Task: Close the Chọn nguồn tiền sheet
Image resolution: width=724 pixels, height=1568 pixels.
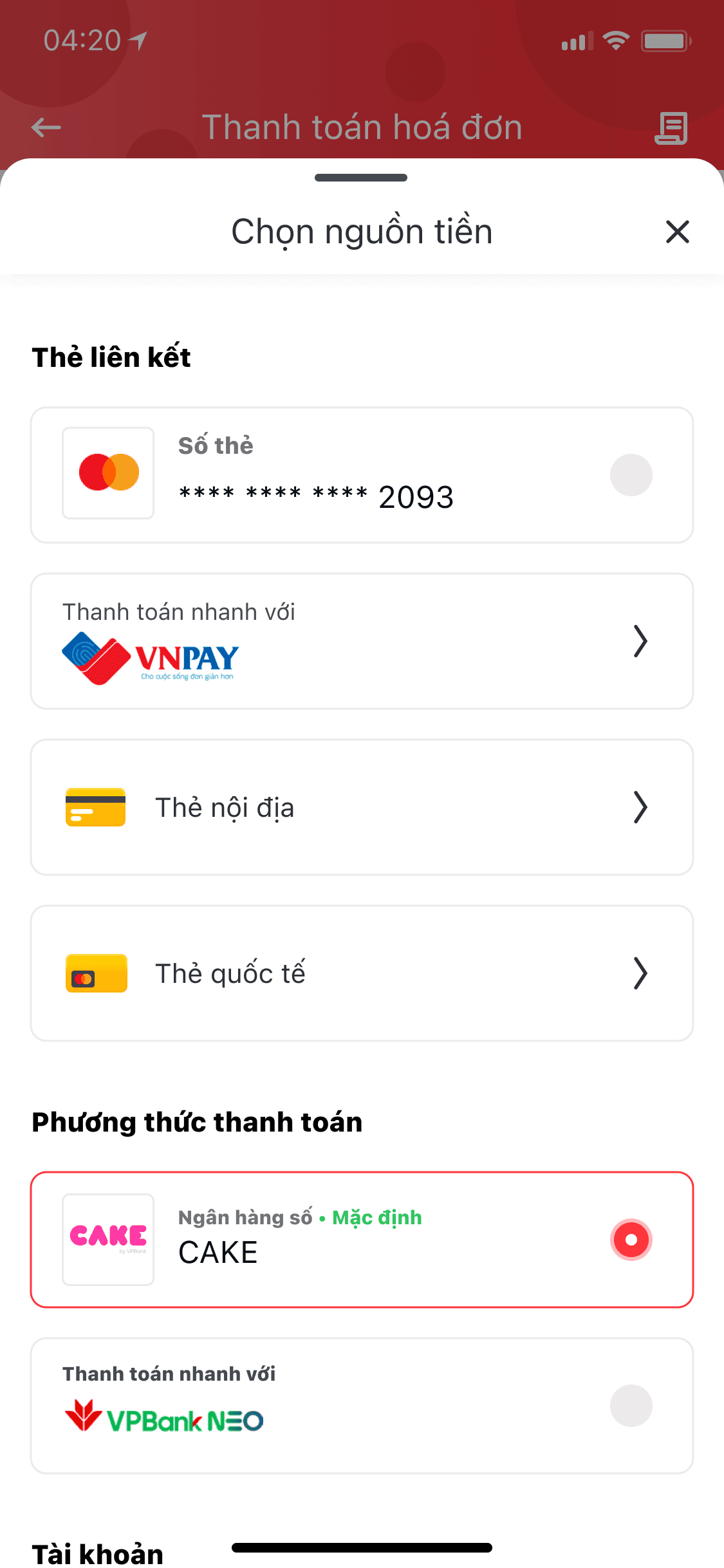Action: tap(677, 232)
